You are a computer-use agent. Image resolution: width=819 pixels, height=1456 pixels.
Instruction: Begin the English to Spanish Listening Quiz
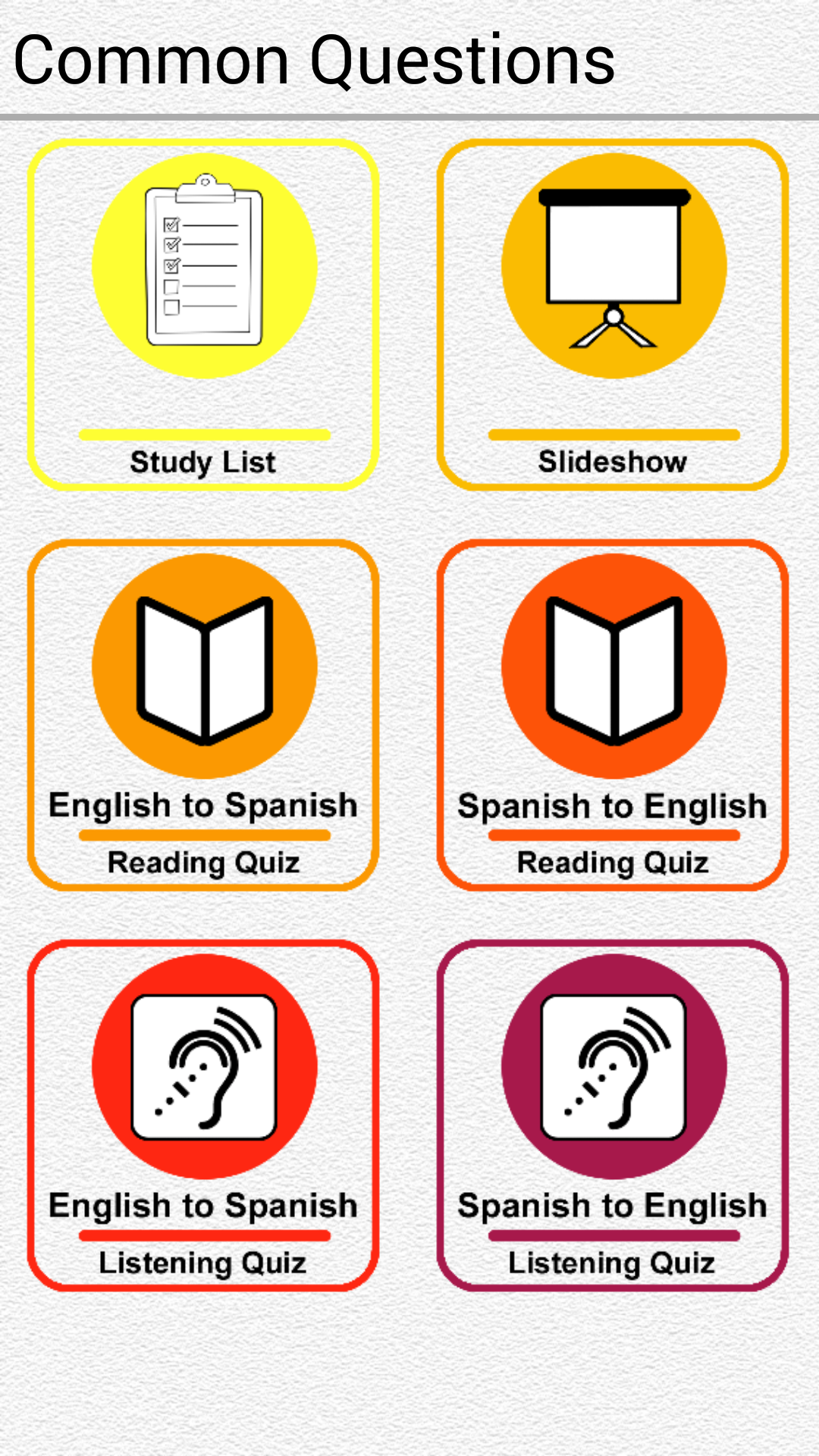205,1115
